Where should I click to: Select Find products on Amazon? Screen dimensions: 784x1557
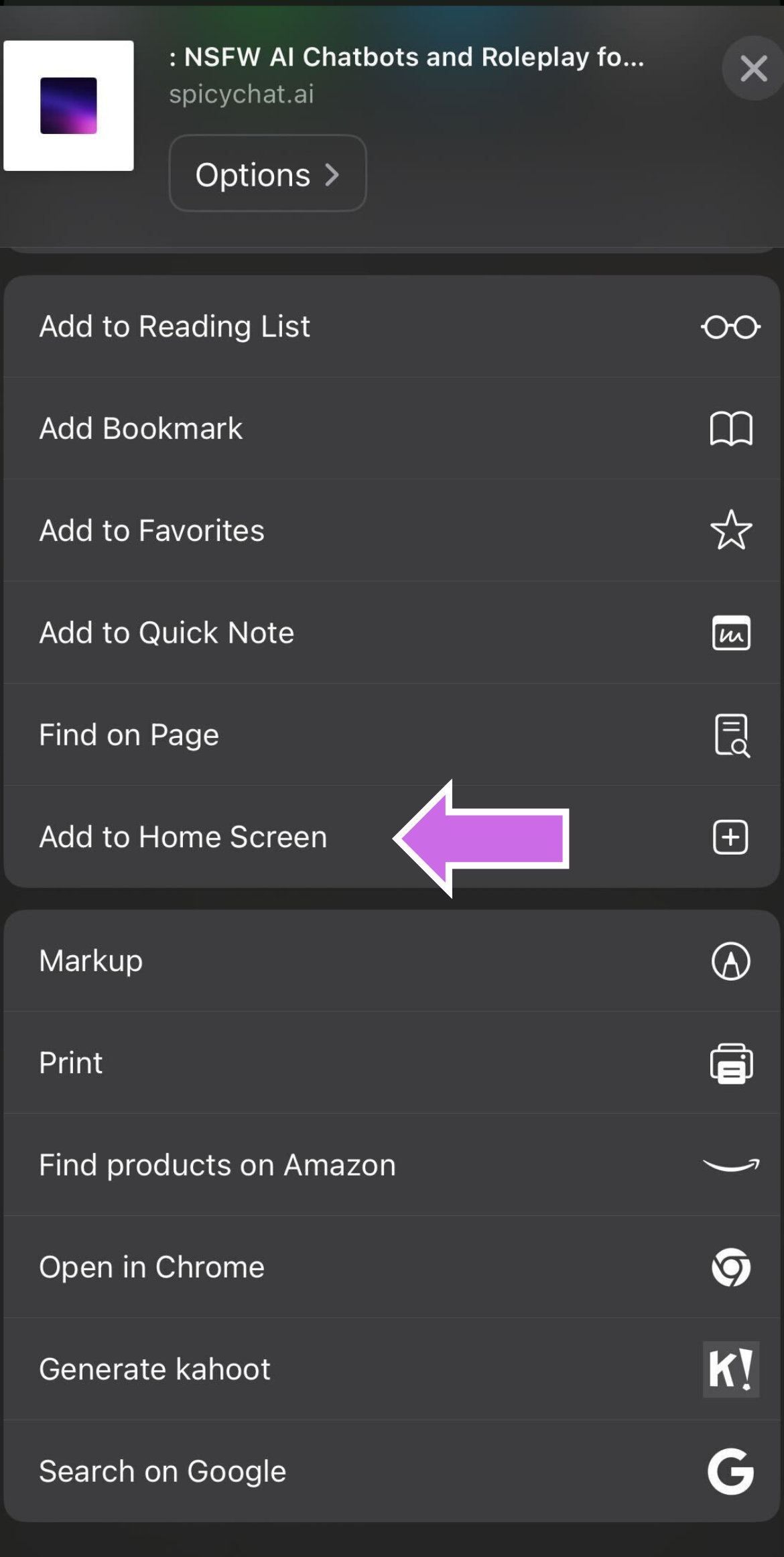[392, 1165]
